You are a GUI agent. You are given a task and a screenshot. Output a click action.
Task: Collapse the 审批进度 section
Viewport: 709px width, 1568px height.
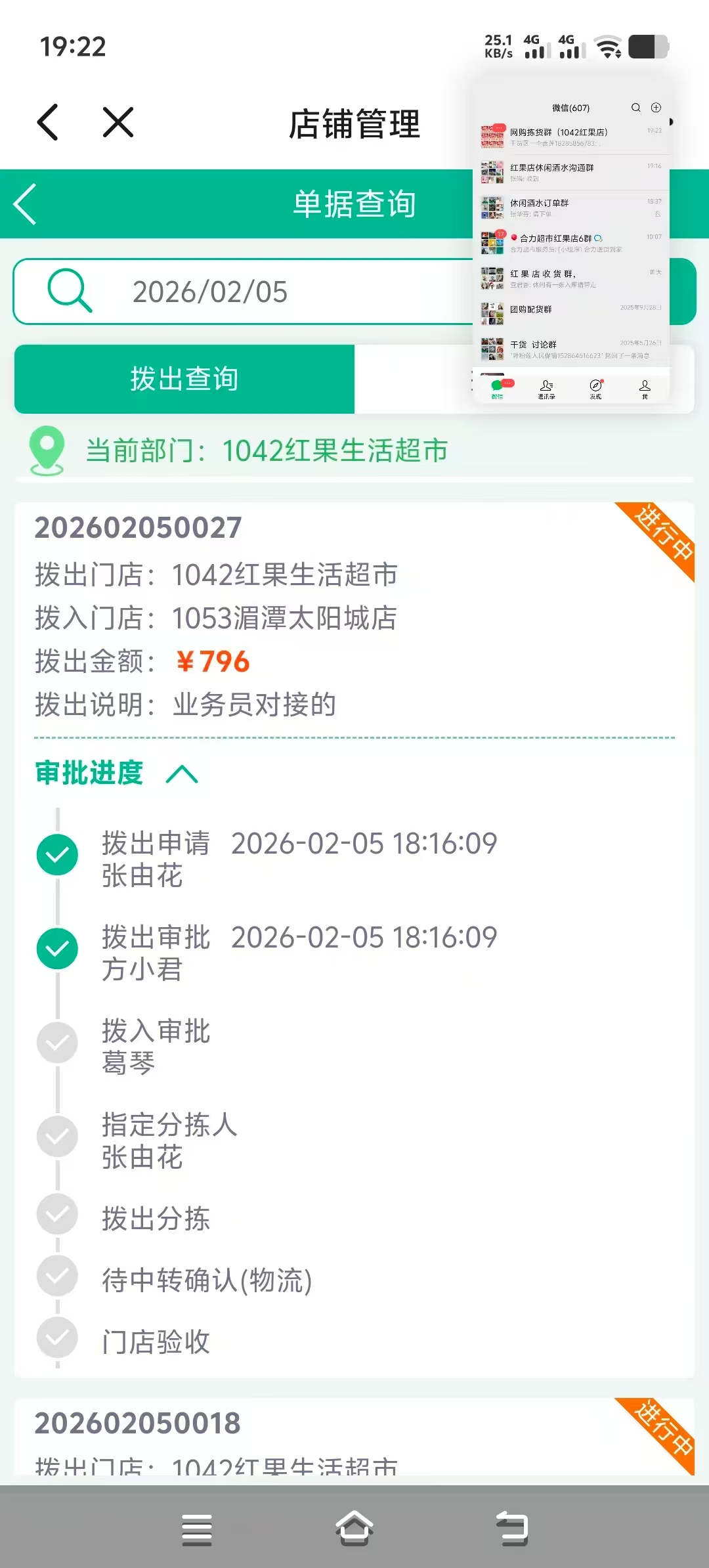coord(182,774)
